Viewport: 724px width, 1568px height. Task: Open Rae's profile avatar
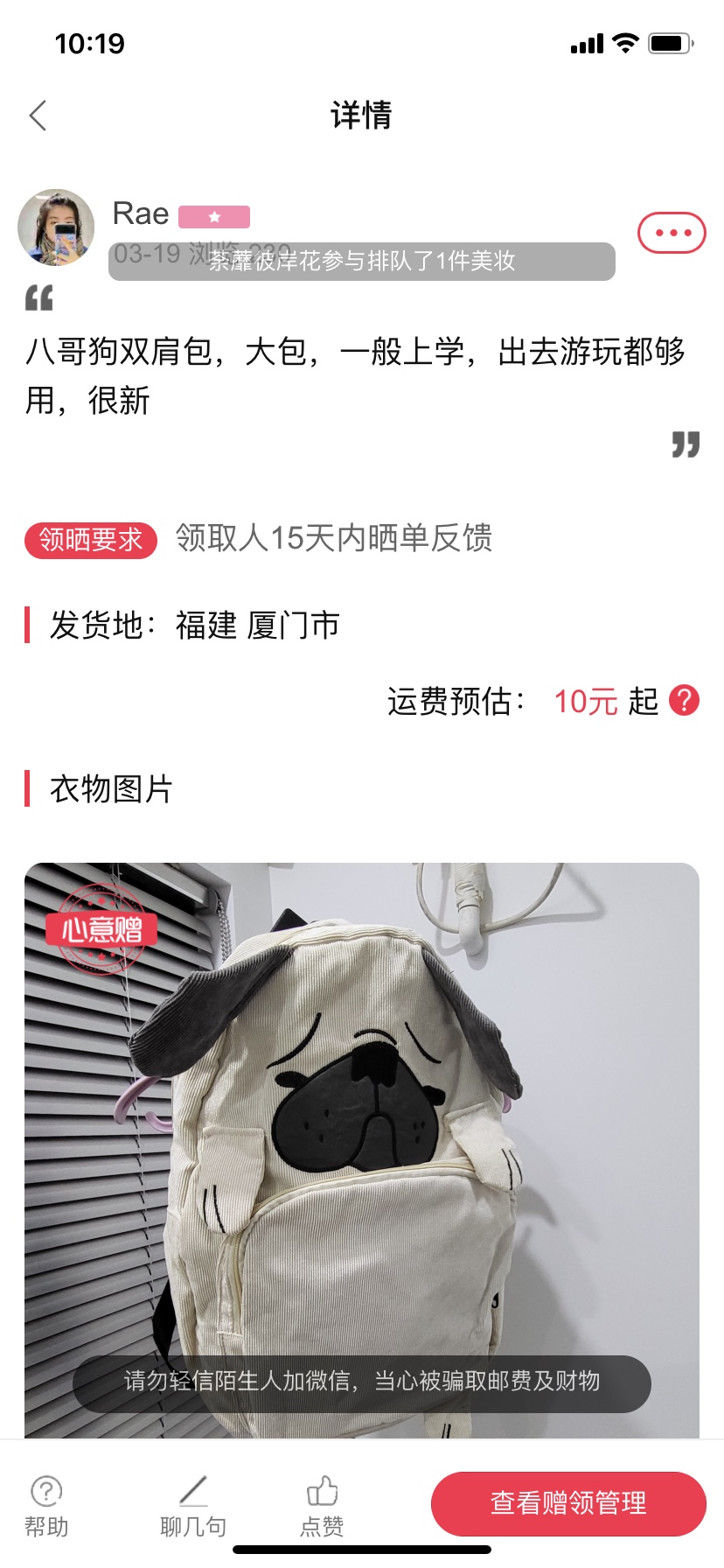pyautogui.click(x=56, y=227)
